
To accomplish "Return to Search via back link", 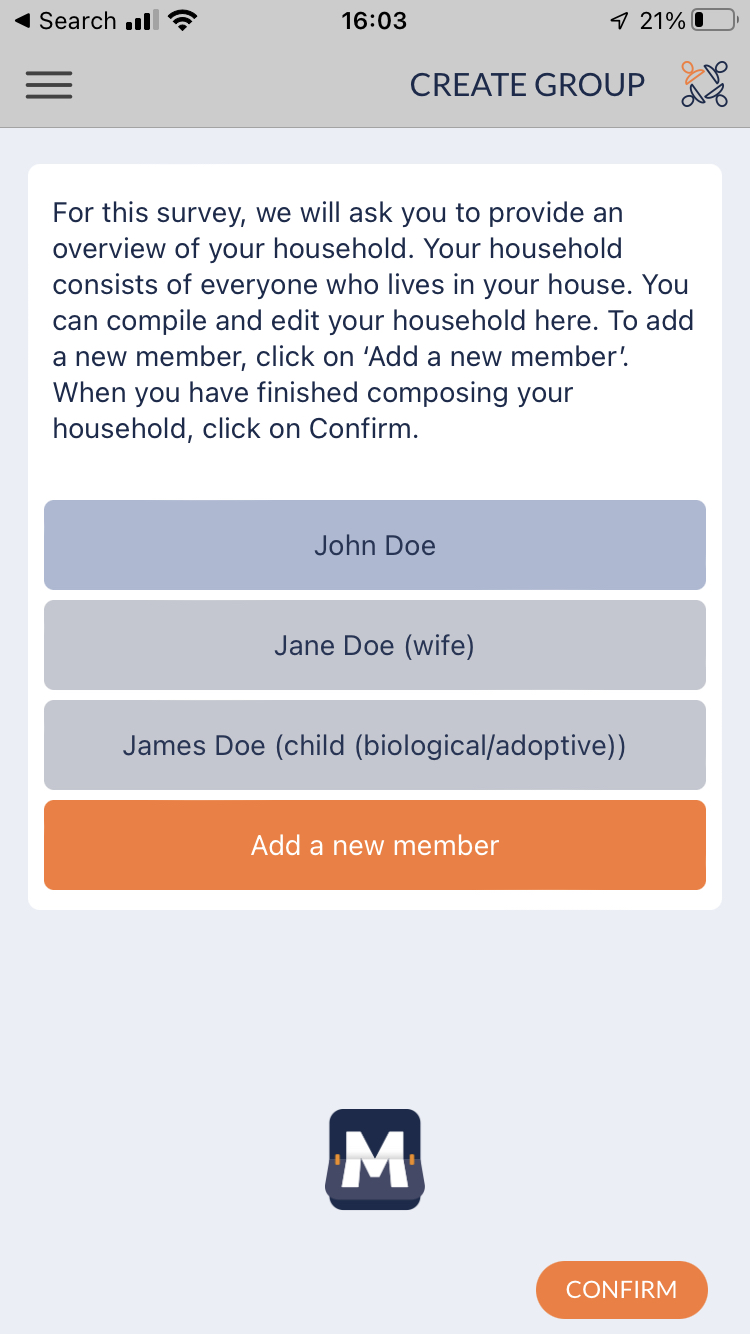I will click(65, 20).
